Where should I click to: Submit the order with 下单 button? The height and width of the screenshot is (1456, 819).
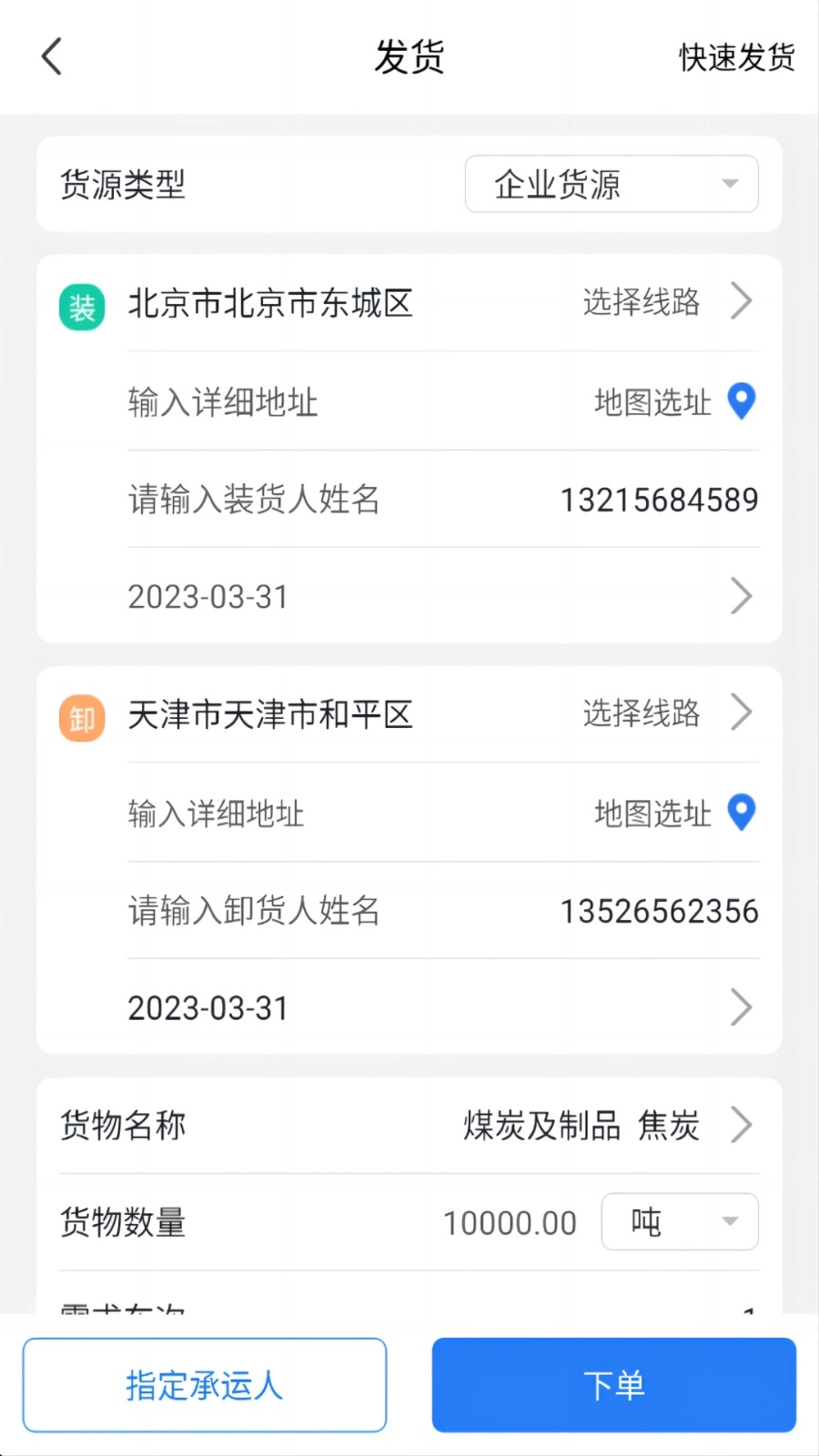tap(613, 1385)
